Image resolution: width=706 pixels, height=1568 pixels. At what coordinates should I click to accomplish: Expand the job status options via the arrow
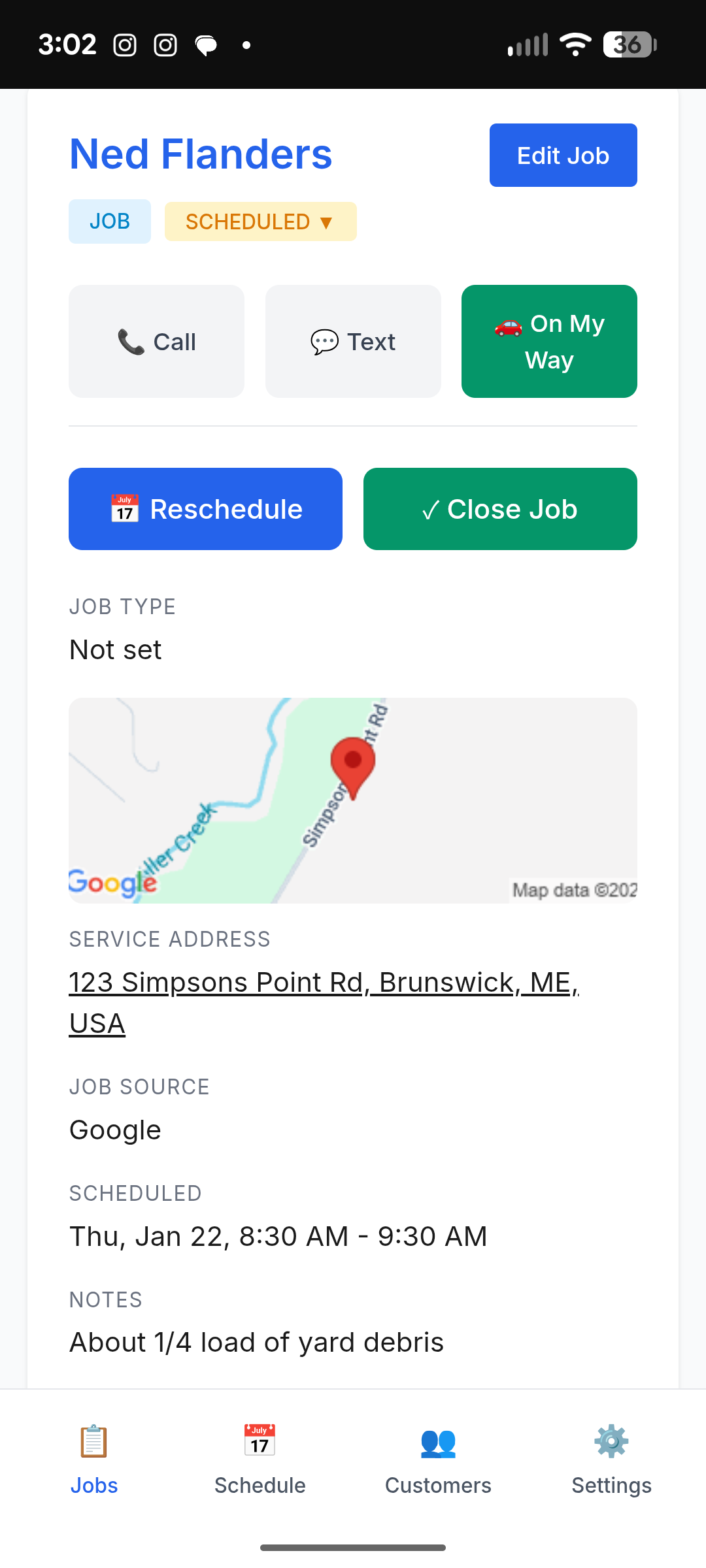(x=326, y=221)
